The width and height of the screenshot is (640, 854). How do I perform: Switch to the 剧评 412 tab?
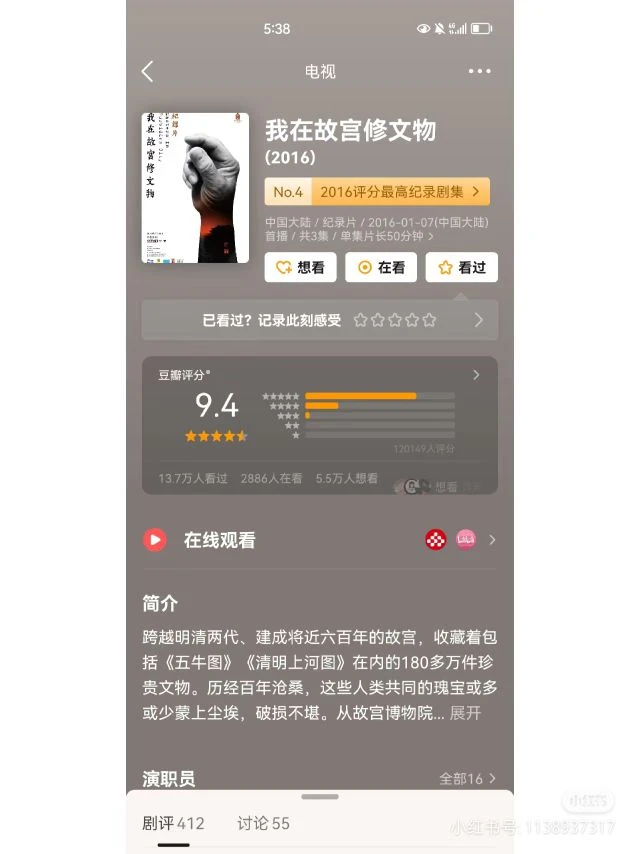click(x=173, y=823)
